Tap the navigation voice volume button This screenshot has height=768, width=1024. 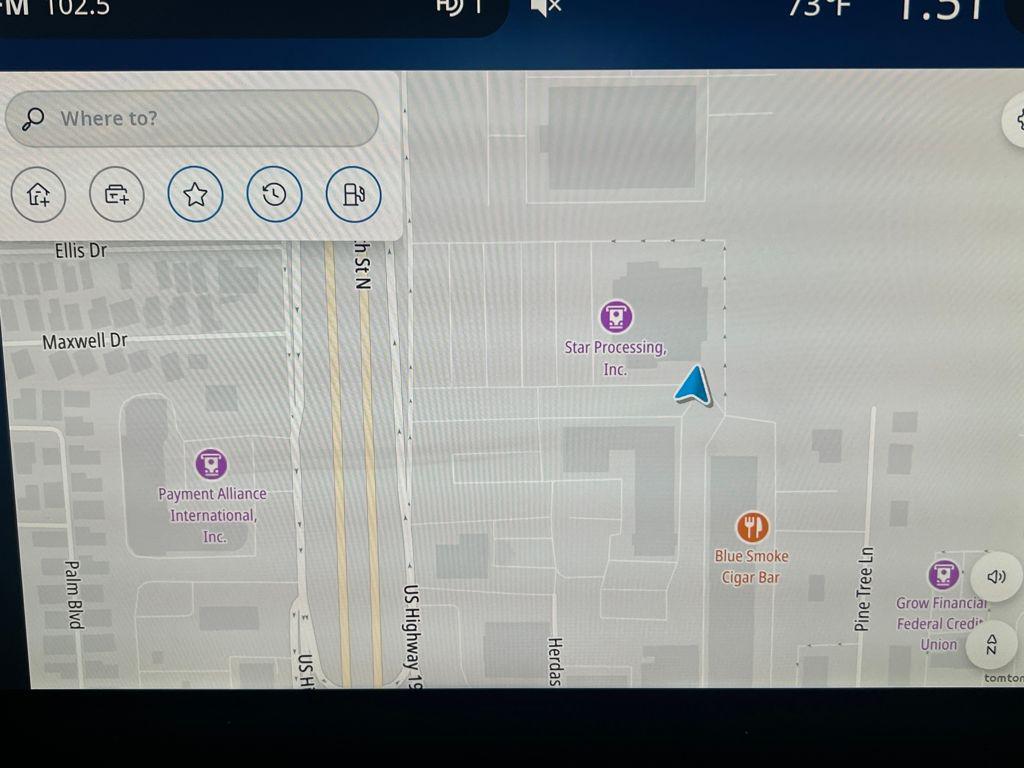(995, 577)
